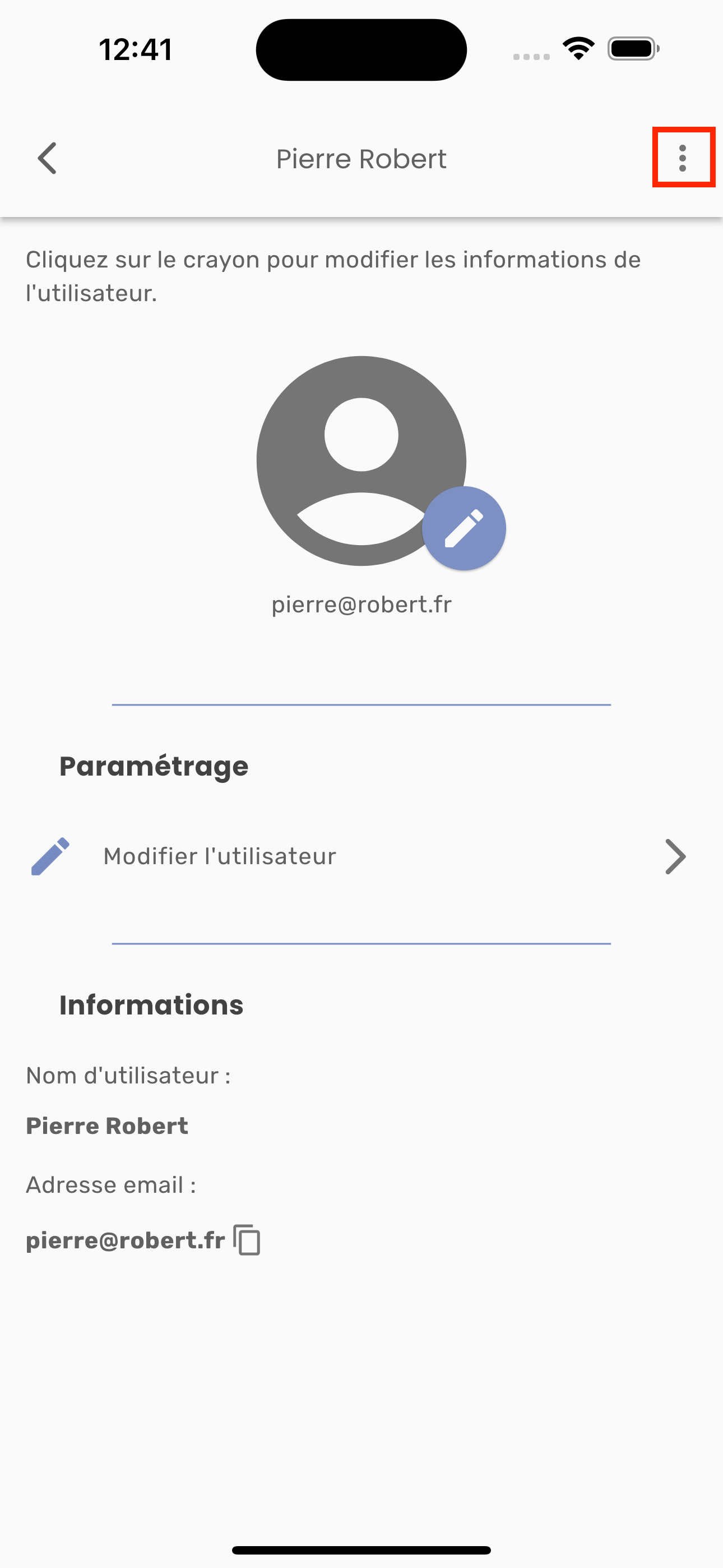This screenshot has width=723, height=1568.
Task: Copy the email address pierre@robert.fr
Action: click(x=247, y=1240)
